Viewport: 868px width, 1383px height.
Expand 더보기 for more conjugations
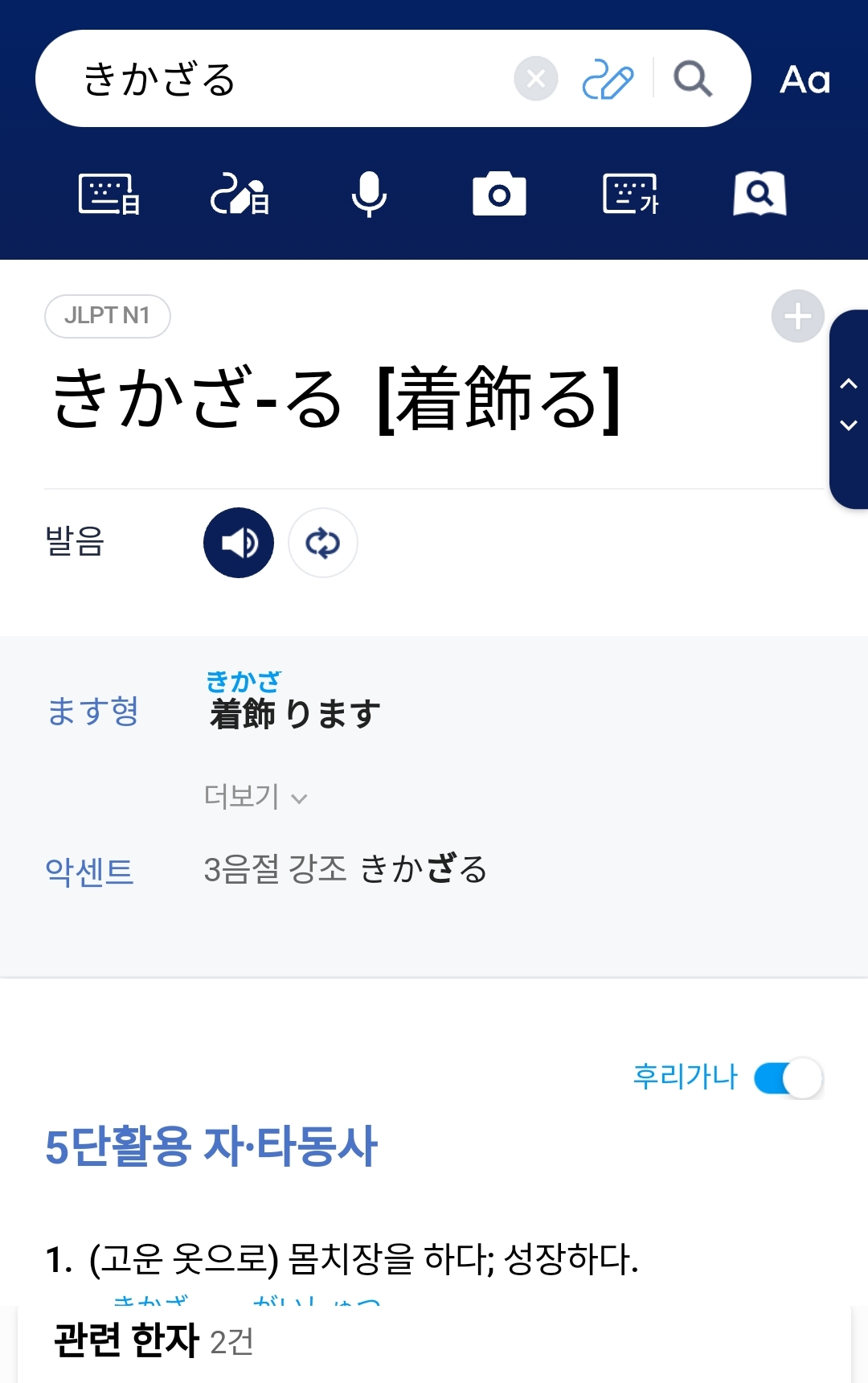pos(255,797)
